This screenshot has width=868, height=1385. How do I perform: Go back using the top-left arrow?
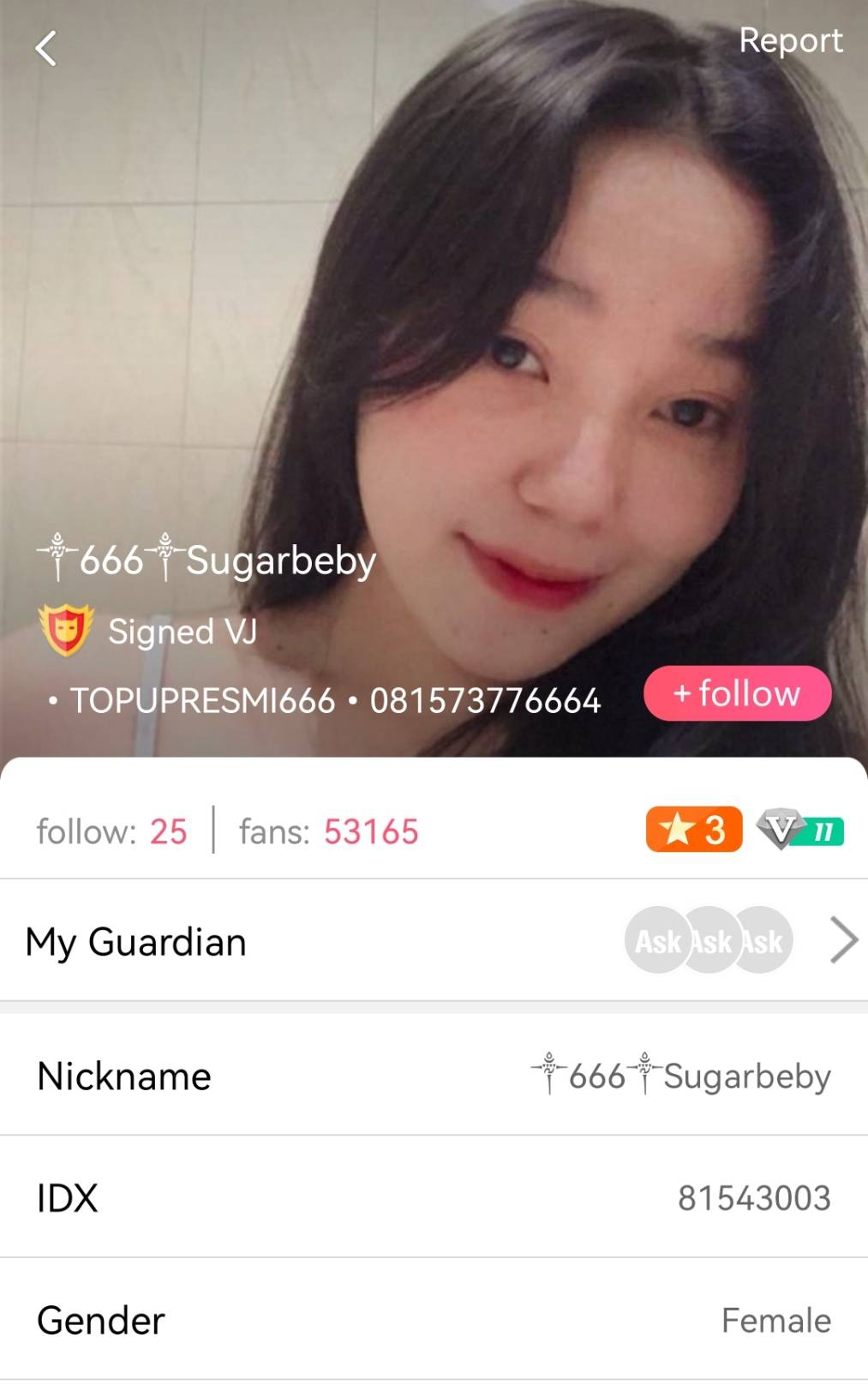coord(45,48)
